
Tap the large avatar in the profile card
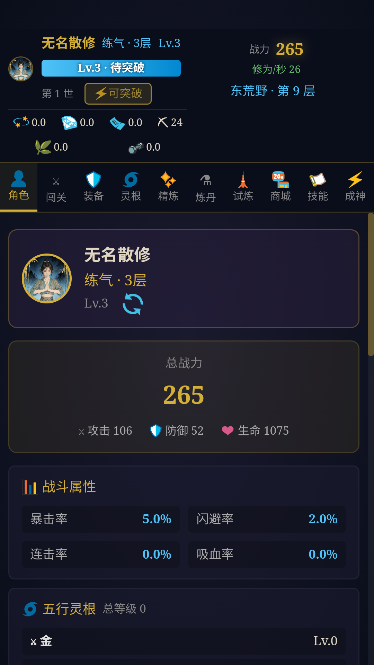(x=47, y=278)
